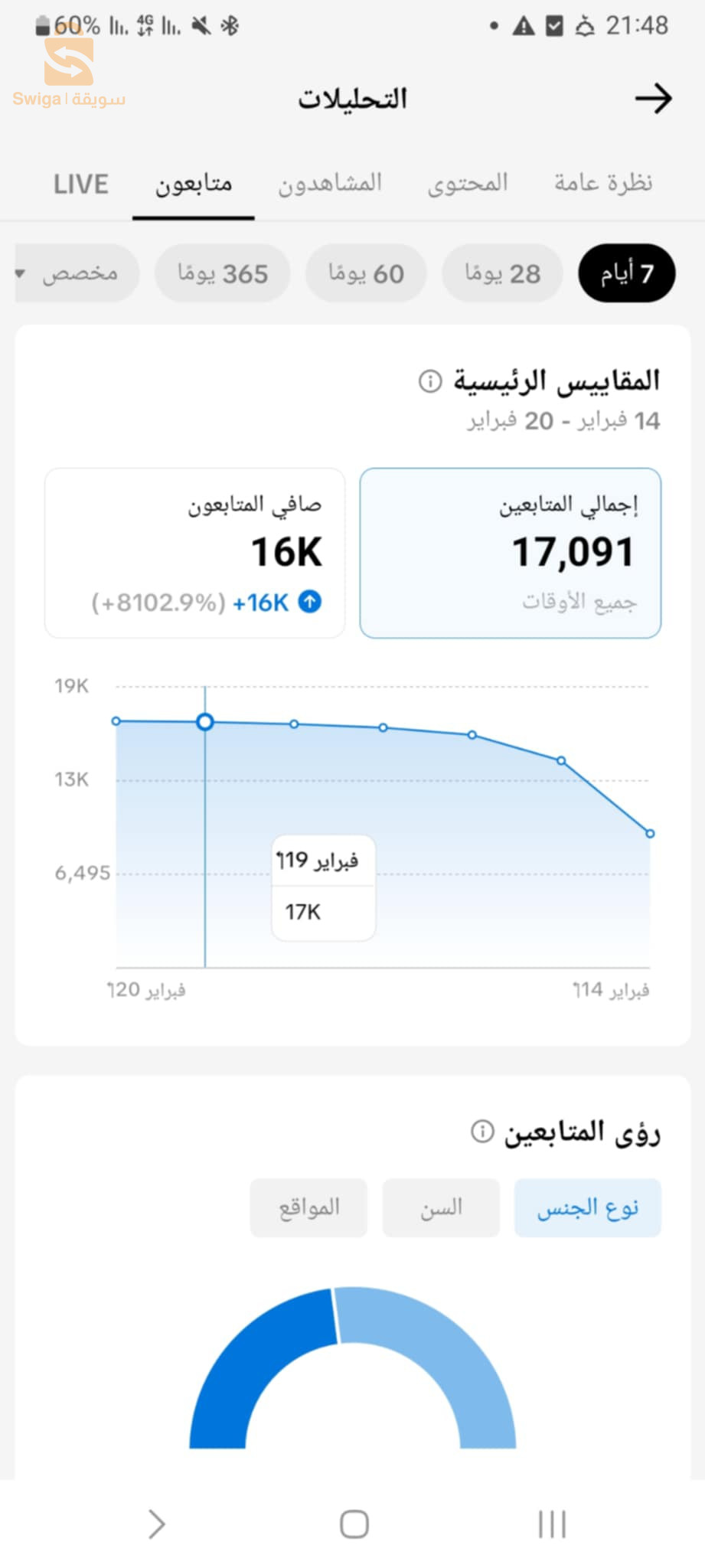This screenshot has height=1568, width=705.
Task: Tap the alarm clock icon in the status bar
Action: (x=586, y=25)
